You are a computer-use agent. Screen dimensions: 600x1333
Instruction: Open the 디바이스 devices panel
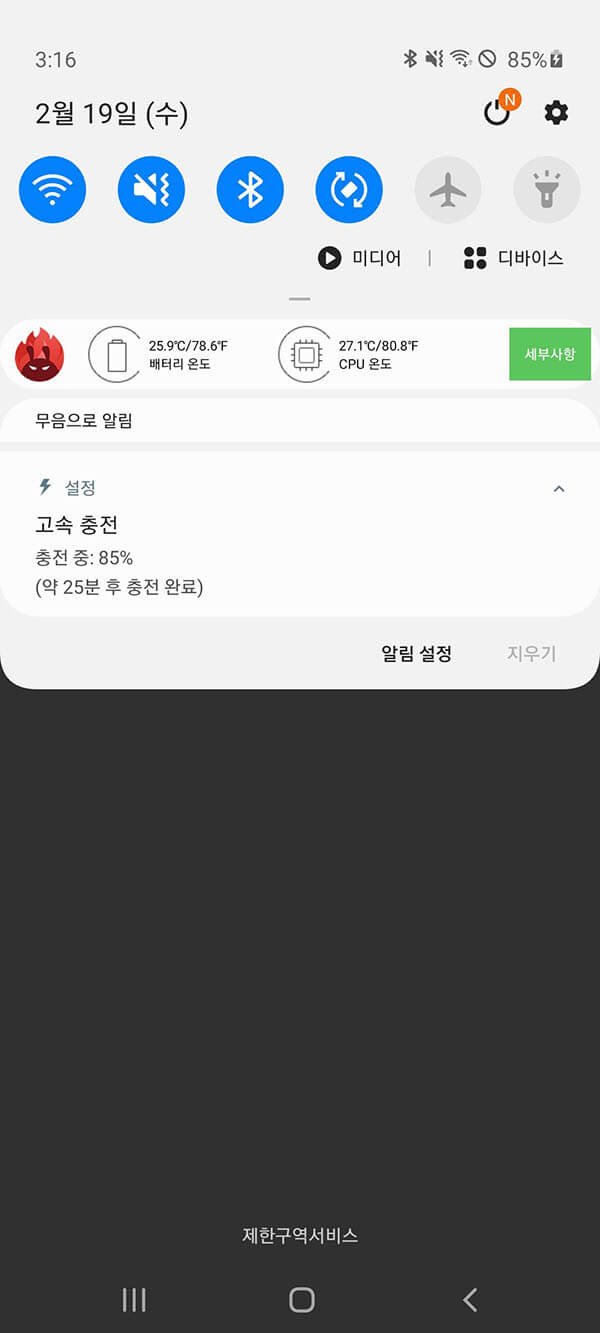pyautogui.click(x=514, y=258)
